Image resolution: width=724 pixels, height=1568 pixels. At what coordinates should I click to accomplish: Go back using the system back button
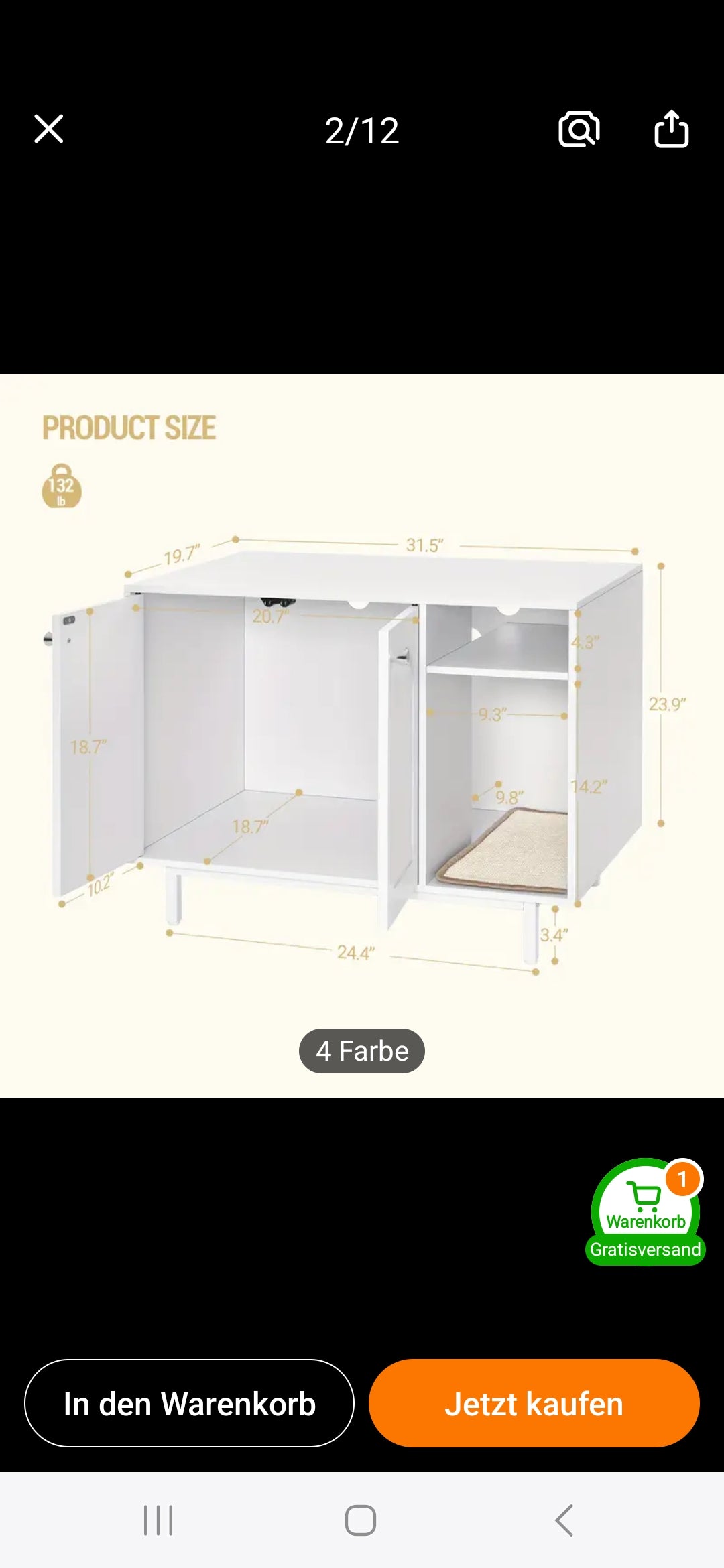[x=564, y=1520]
